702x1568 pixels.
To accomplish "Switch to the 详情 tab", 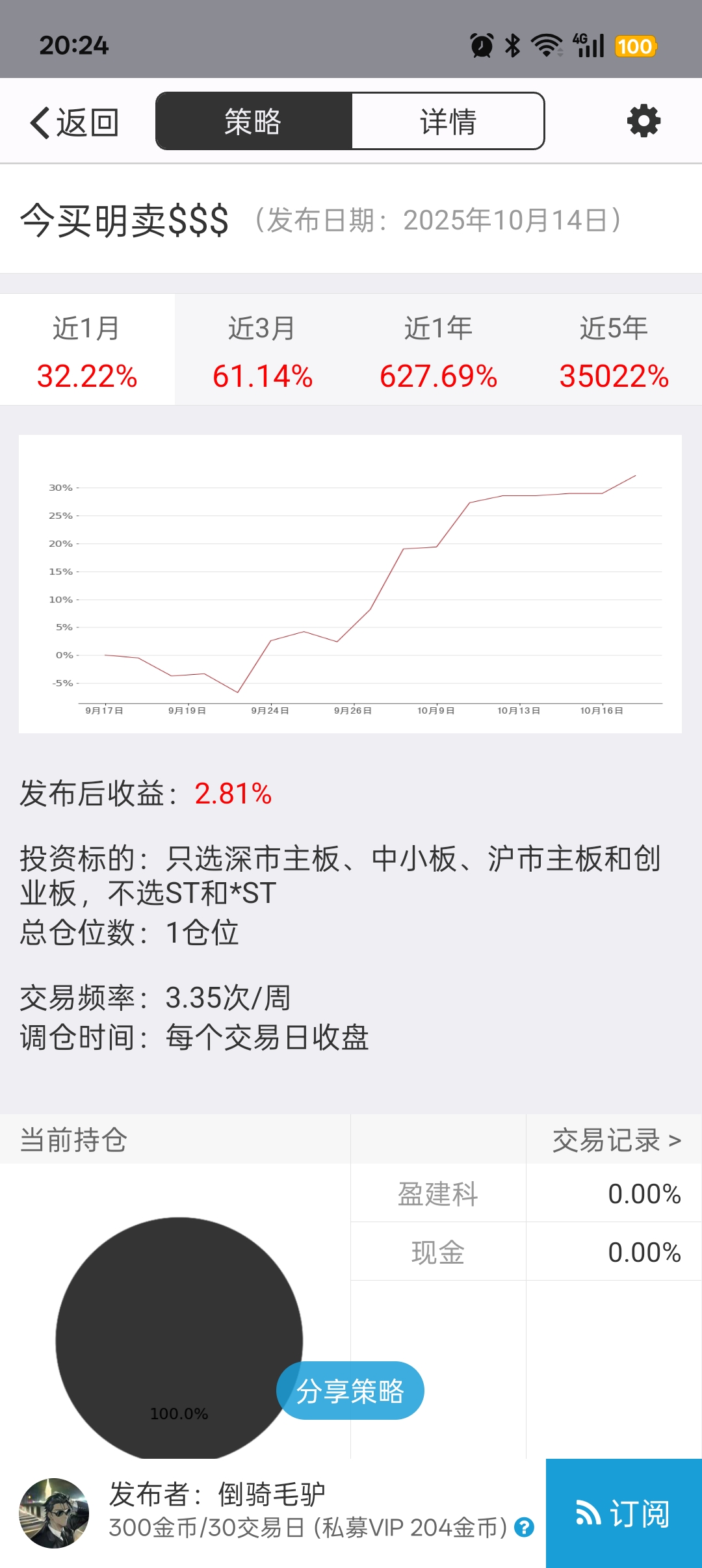I will point(448,122).
